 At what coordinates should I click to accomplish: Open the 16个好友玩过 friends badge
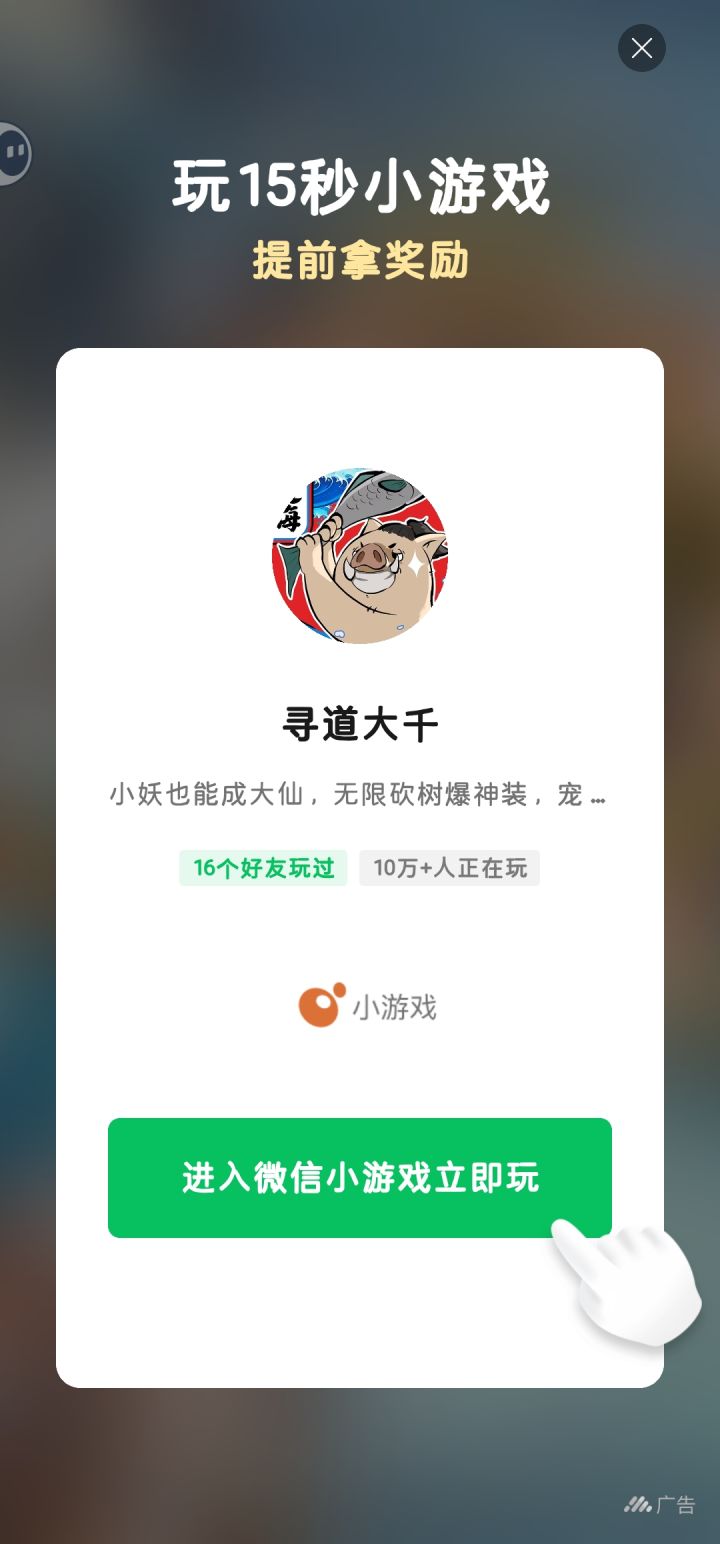(x=262, y=868)
